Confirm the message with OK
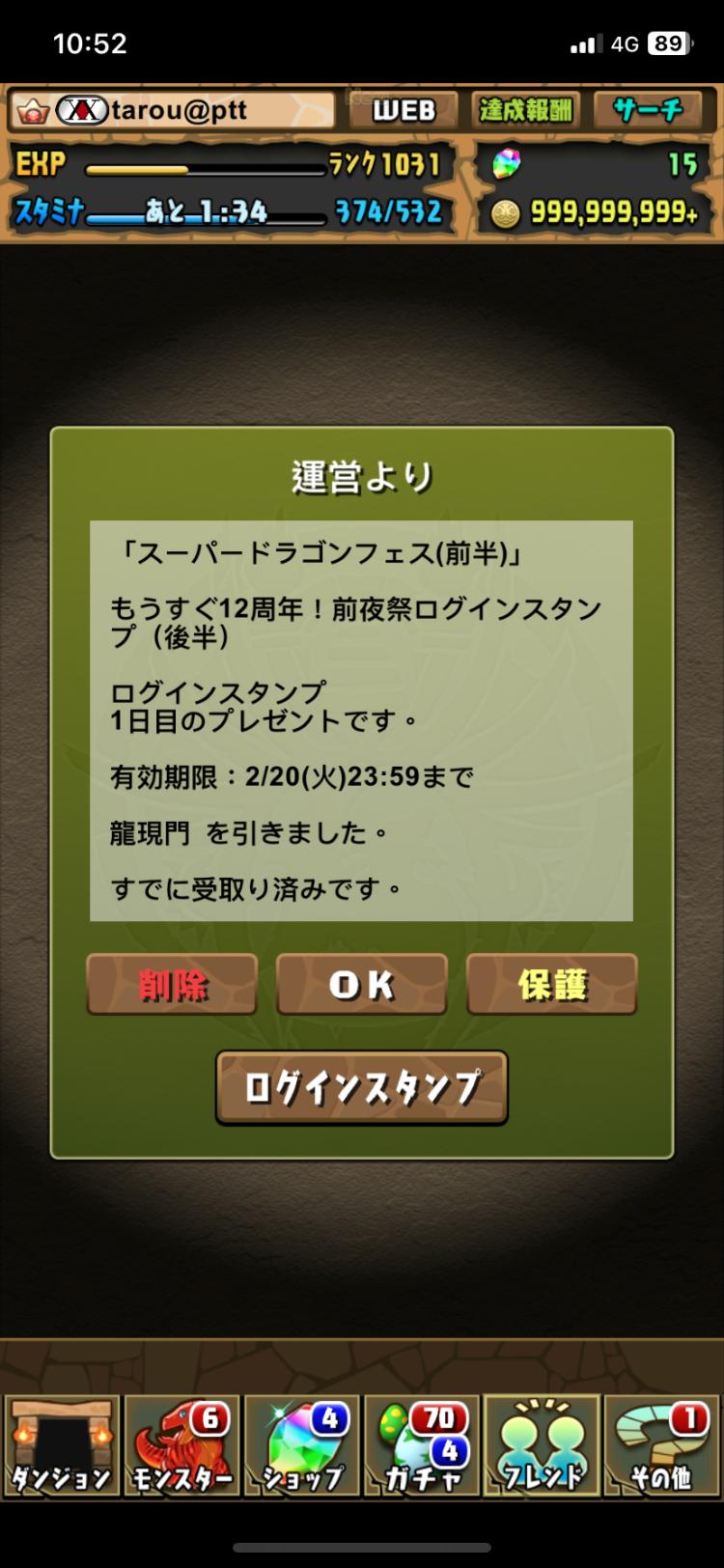Viewport: 724px width, 1568px height. tap(362, 984)
